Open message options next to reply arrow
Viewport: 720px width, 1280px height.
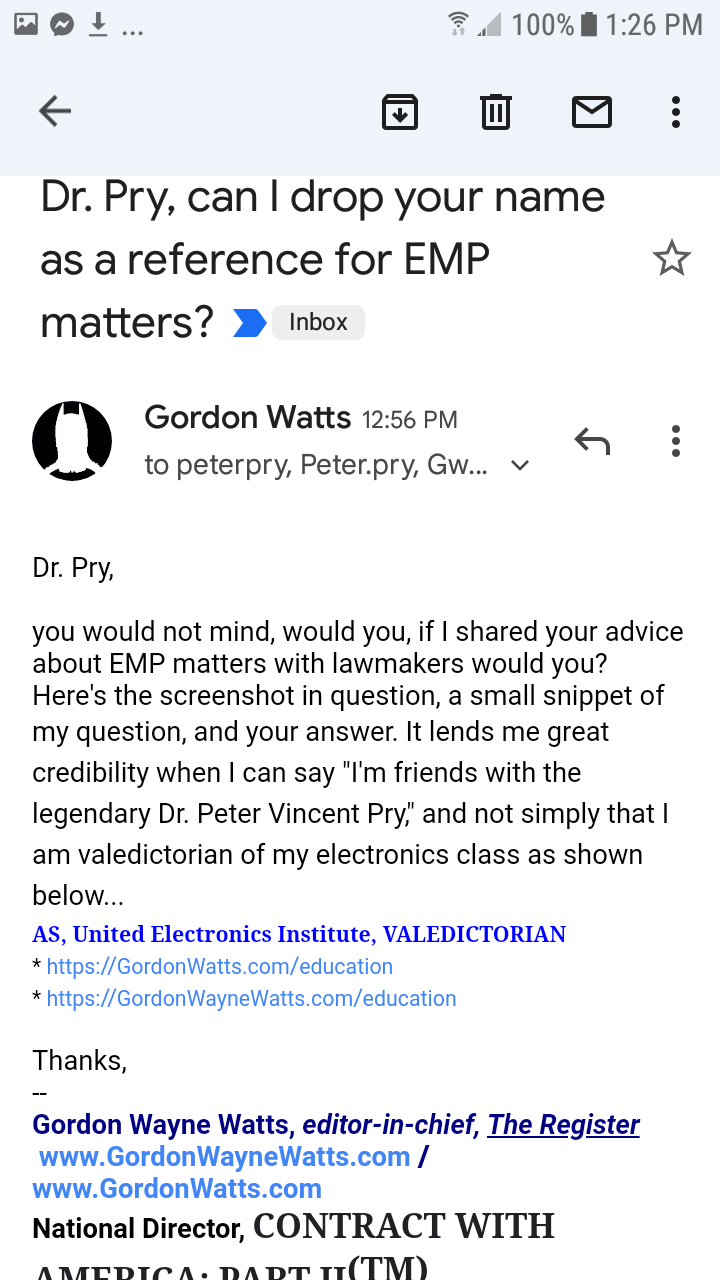(676, 440)
